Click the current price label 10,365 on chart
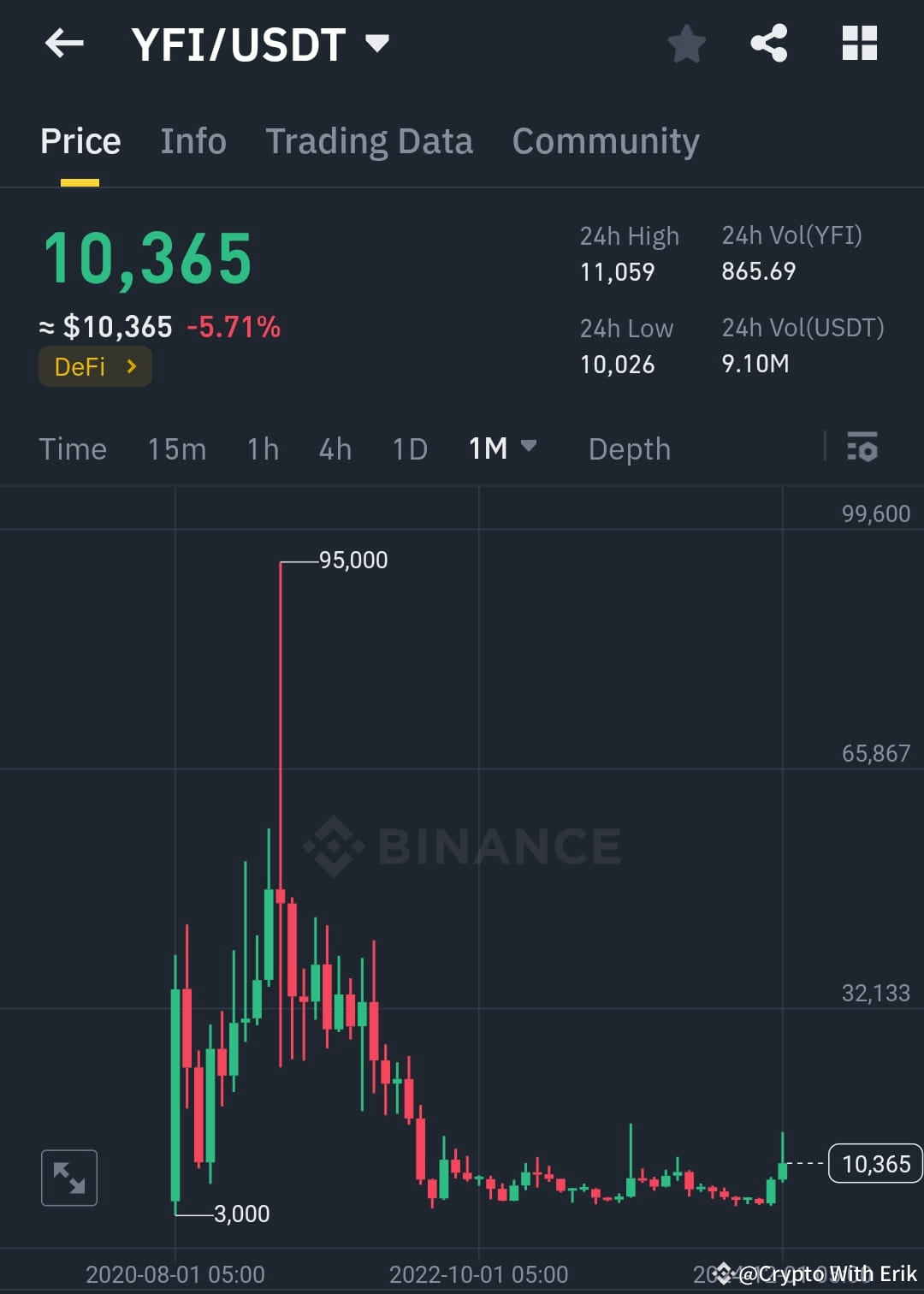This screenshot has width=924, height=1294. coord(874,1164)
